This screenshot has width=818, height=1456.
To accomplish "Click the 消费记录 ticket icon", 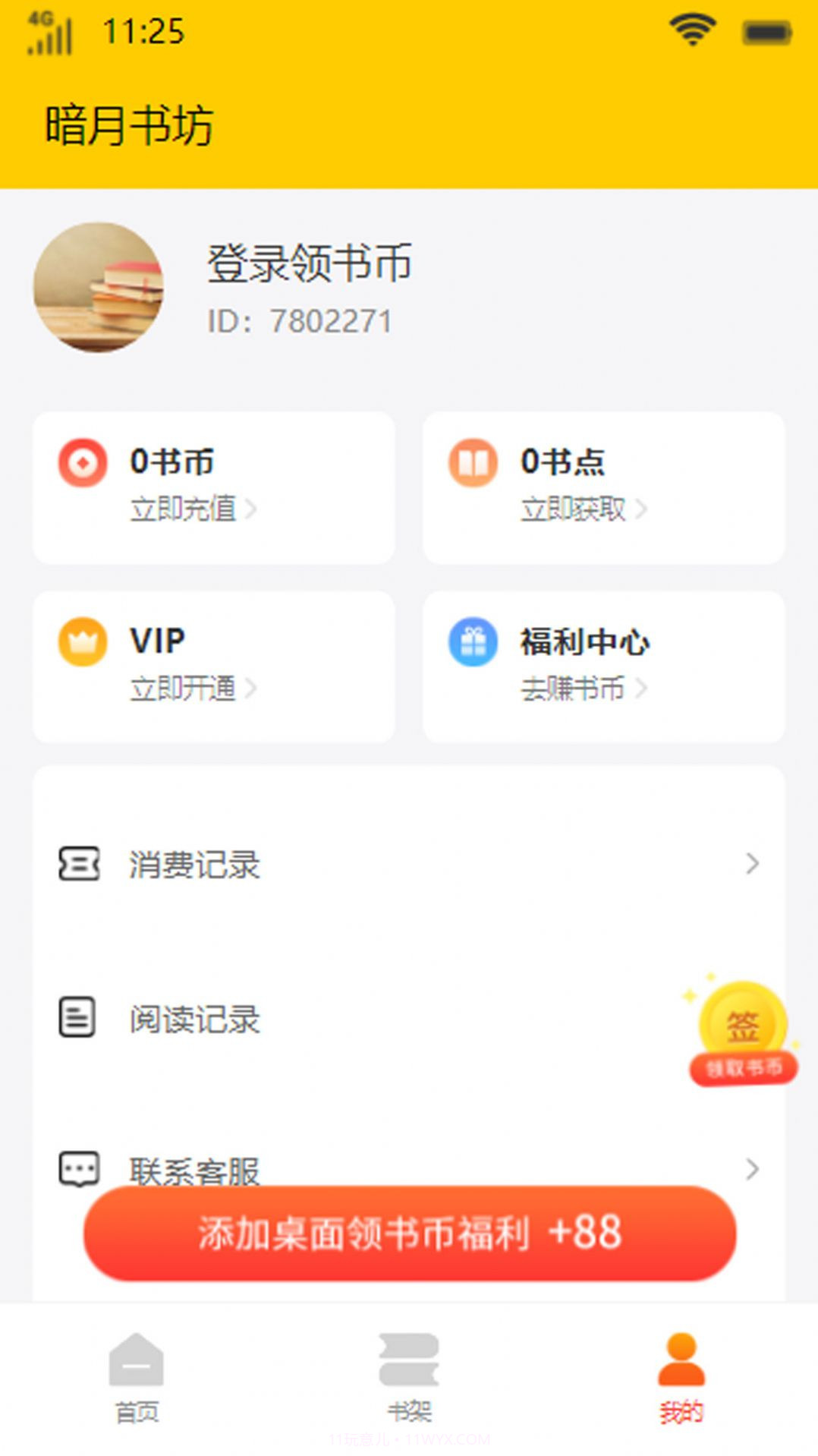I will tap(78, 862).
